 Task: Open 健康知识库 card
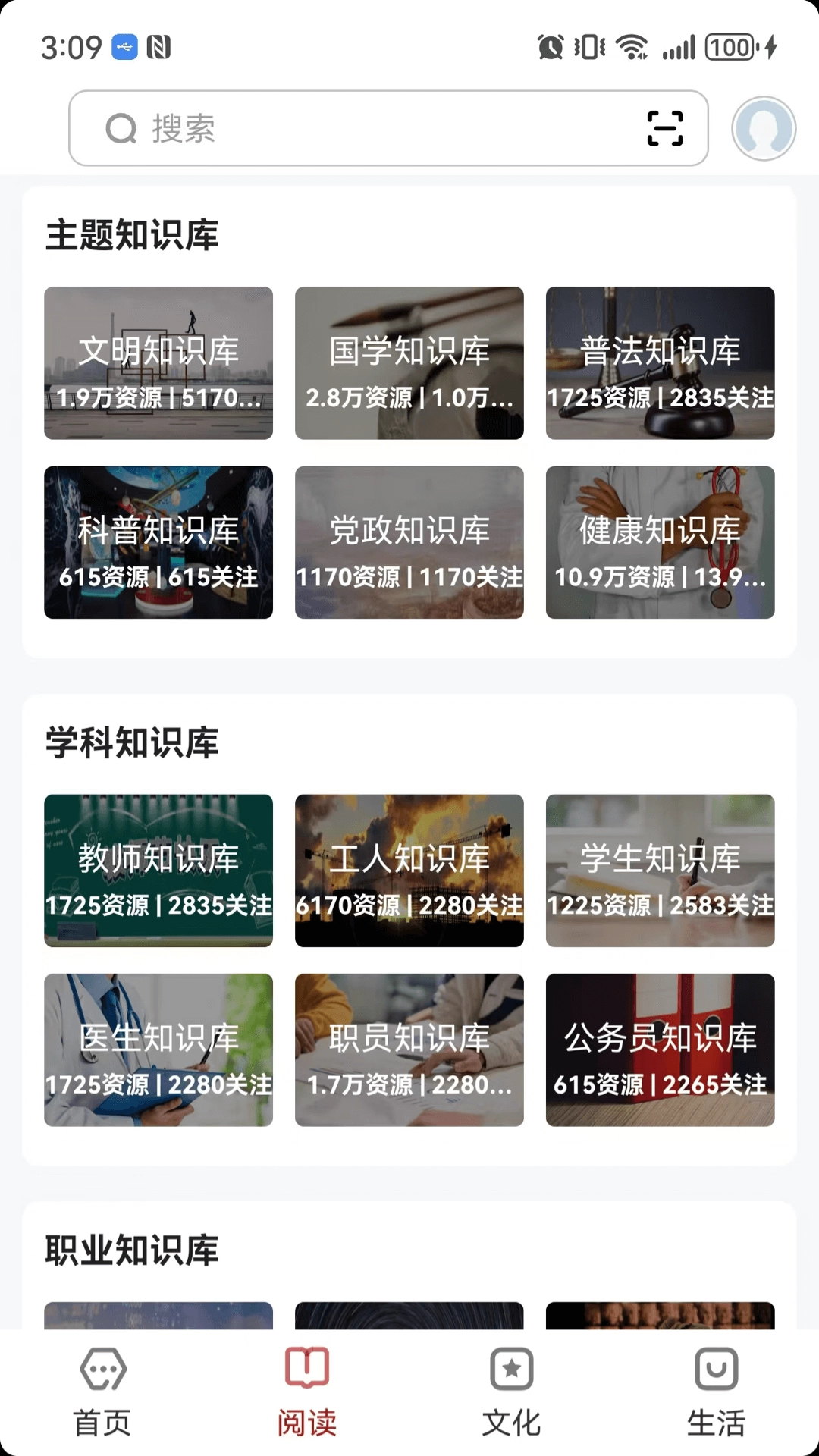(660, 542)
